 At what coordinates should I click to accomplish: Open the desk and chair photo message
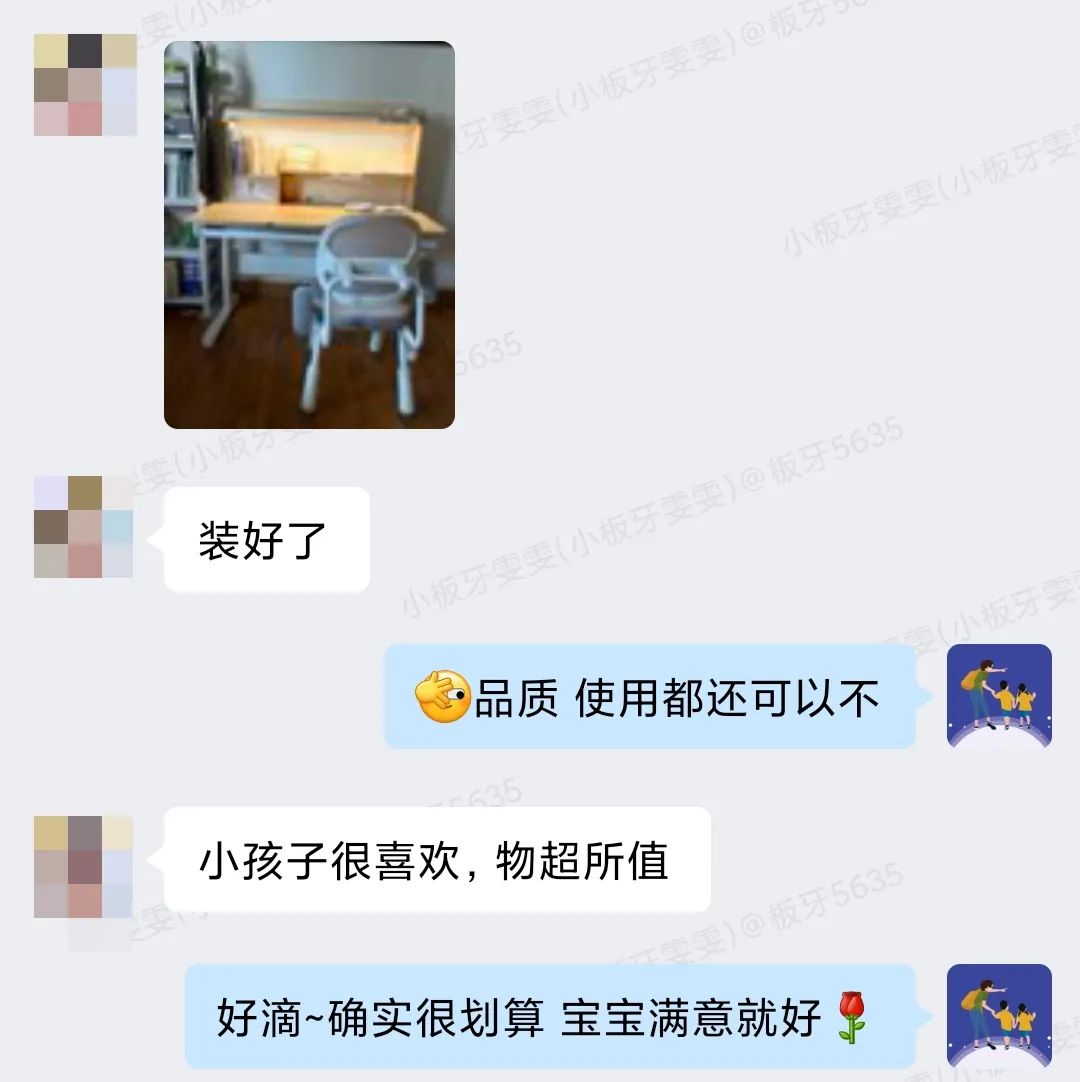point(309,235)
